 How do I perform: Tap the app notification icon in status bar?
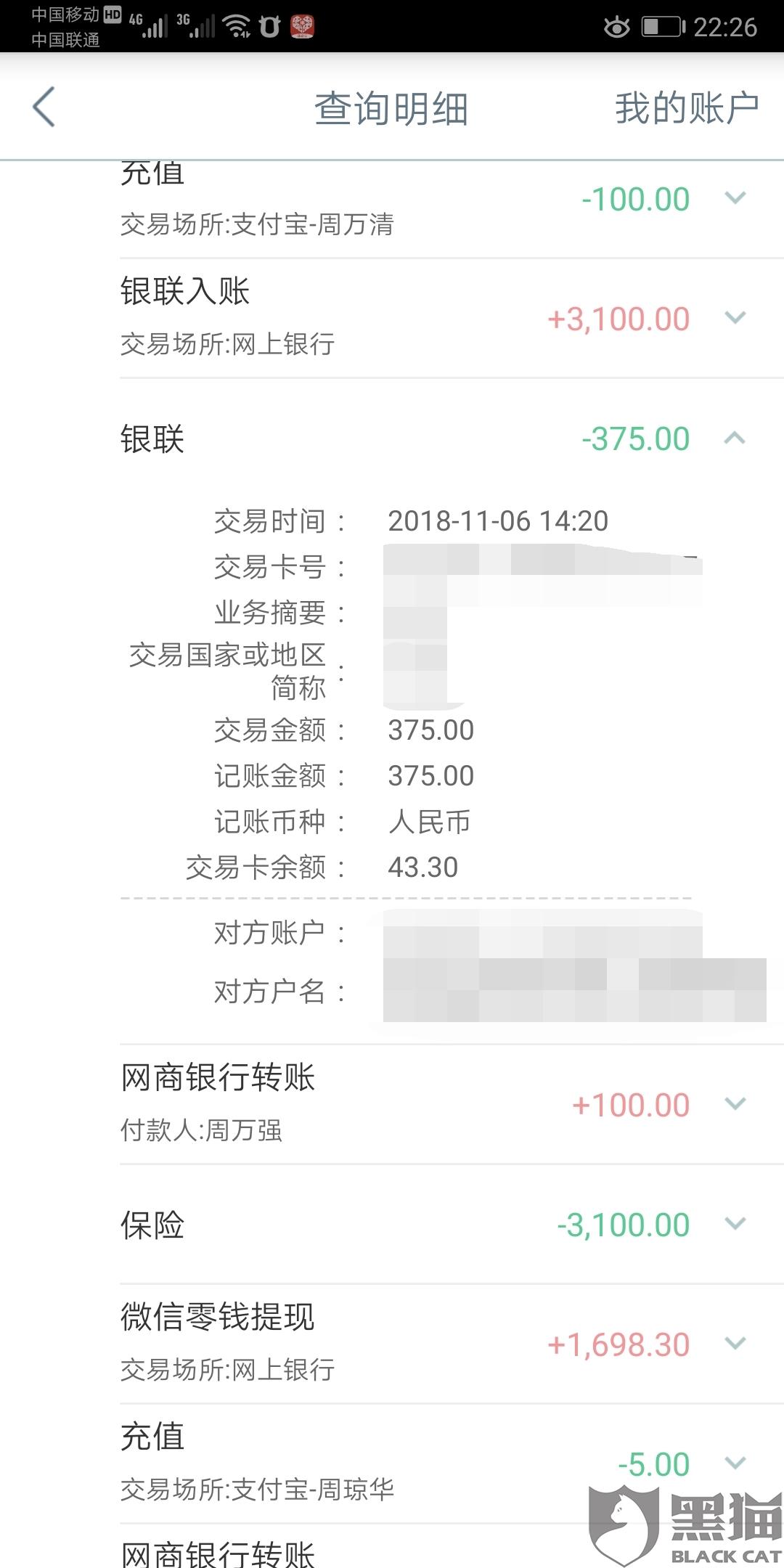(301, 24)
